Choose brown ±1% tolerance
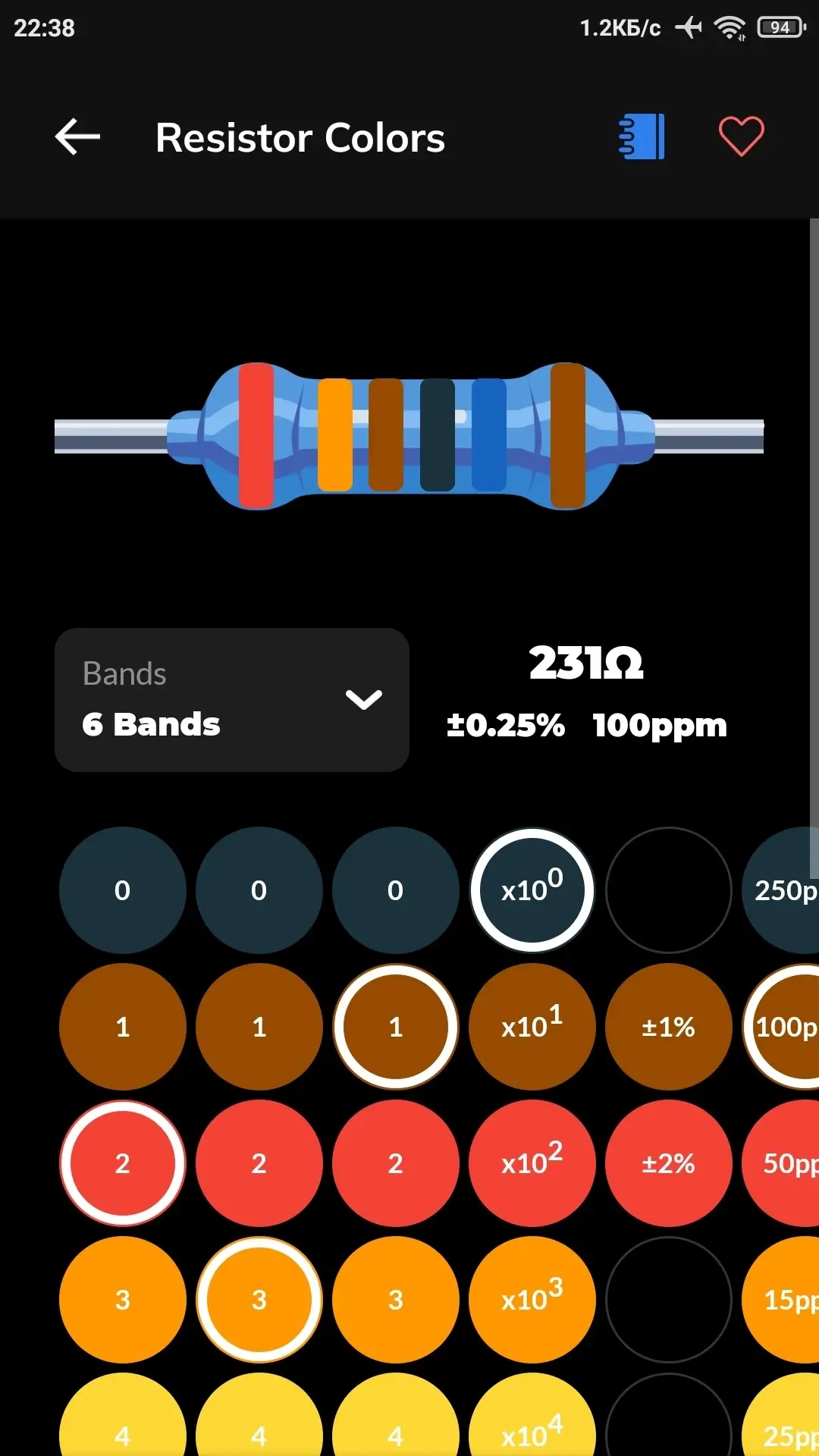Screen dimensions: 819x1456 tap(668, 1026)
